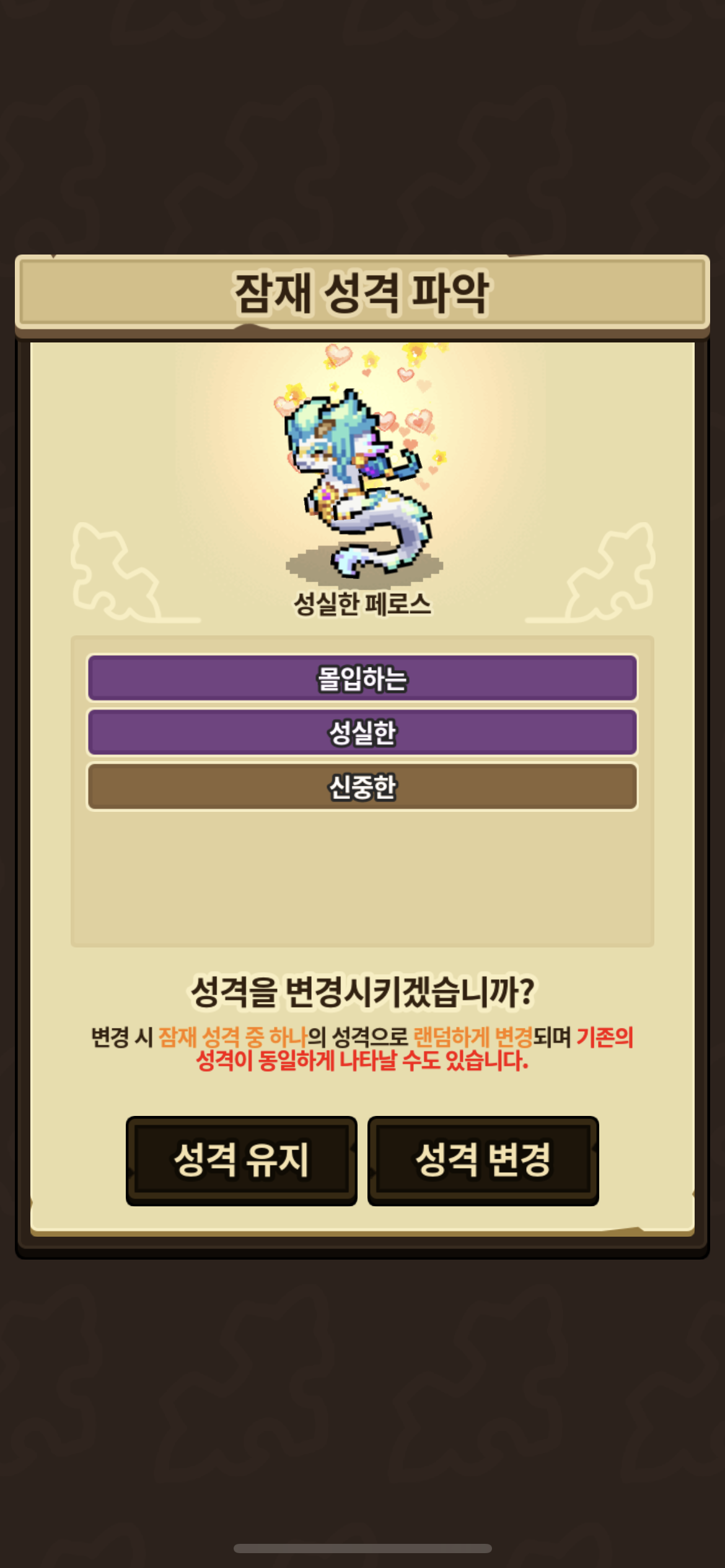Tap the 성격 유지 button
725x1568 pixels.
[x=241, y=1160]
